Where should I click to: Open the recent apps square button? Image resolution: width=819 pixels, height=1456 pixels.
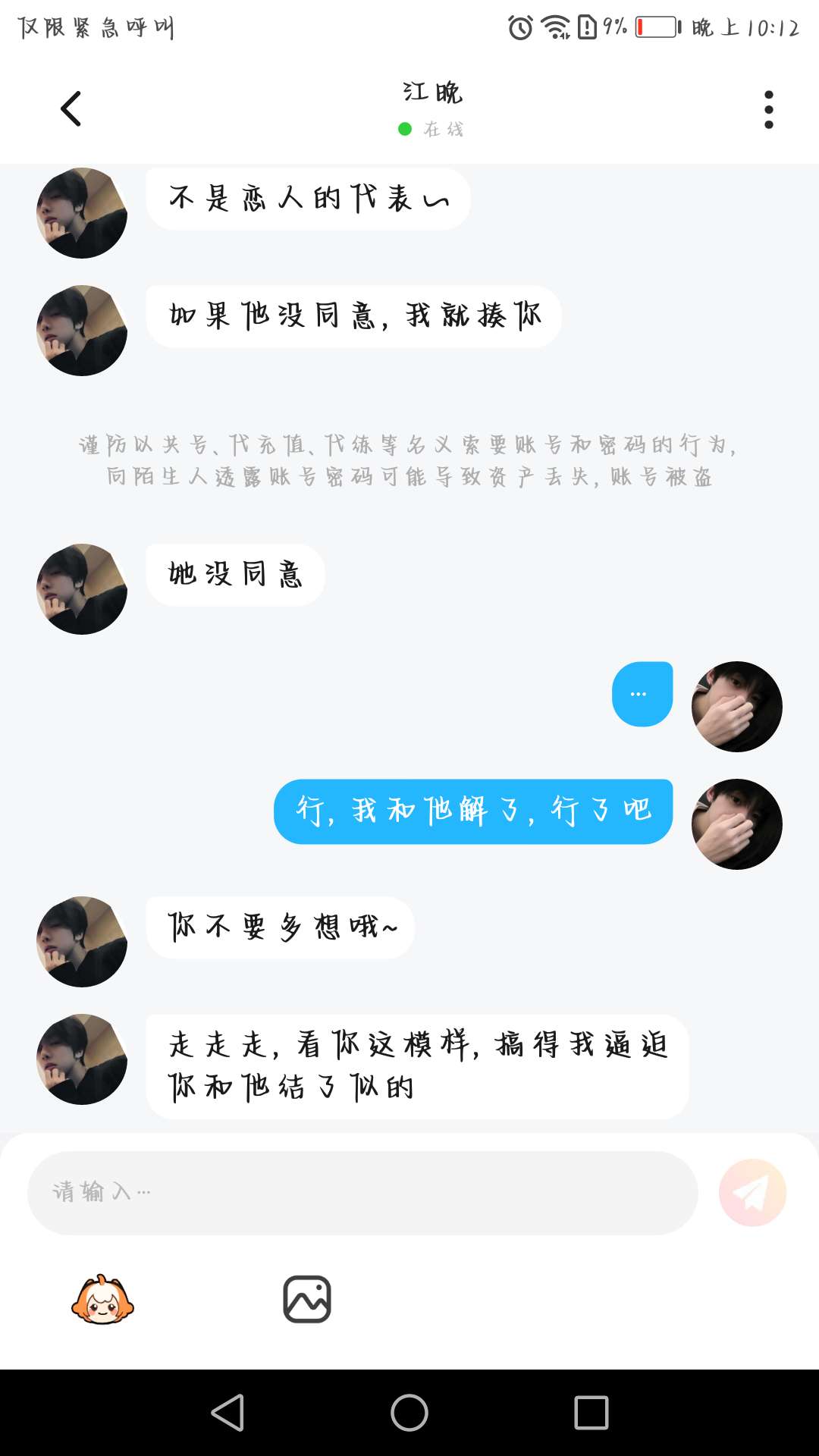pos(591,1413)
